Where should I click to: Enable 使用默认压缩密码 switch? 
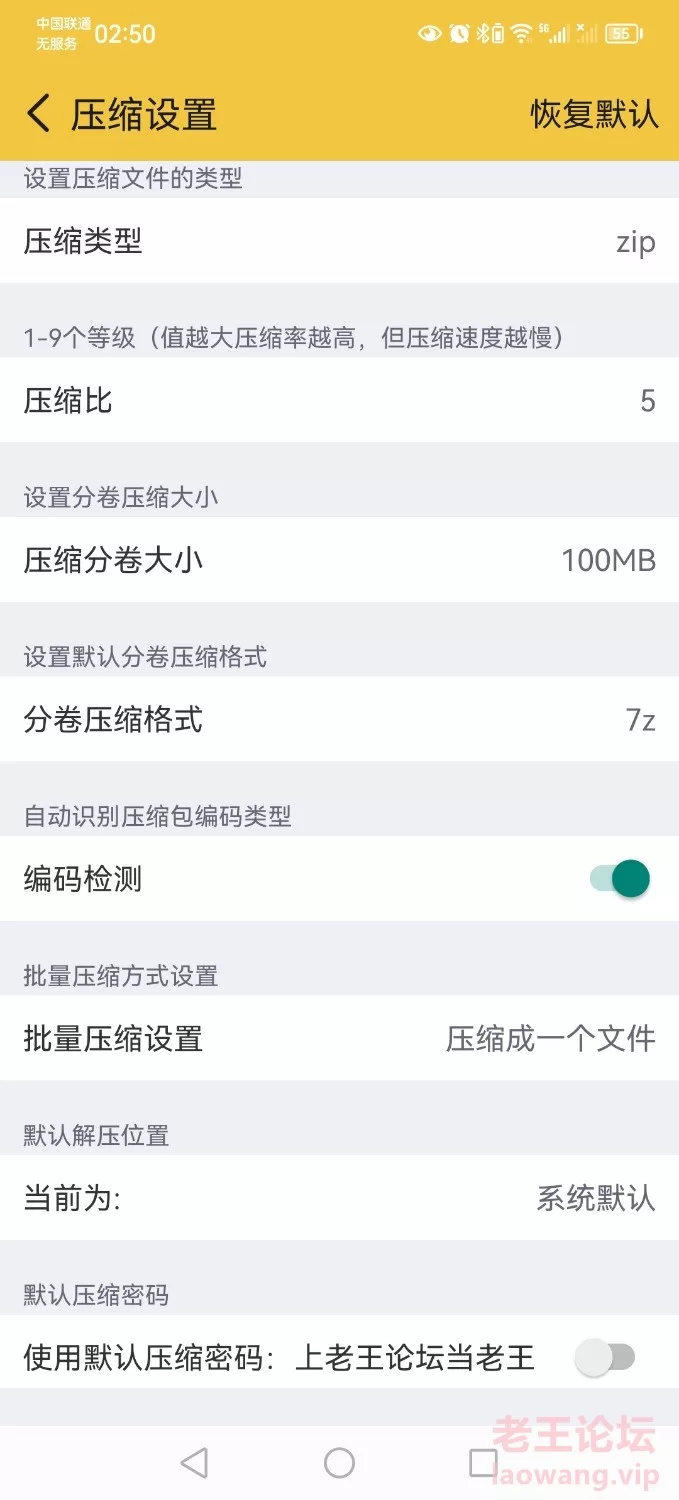click(x=606, y=1357)
